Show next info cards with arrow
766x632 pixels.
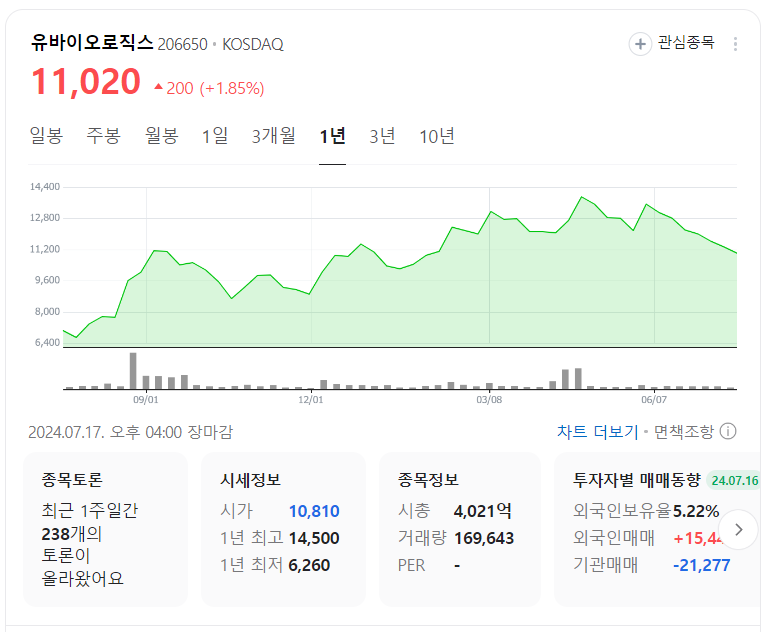(739, 530)
